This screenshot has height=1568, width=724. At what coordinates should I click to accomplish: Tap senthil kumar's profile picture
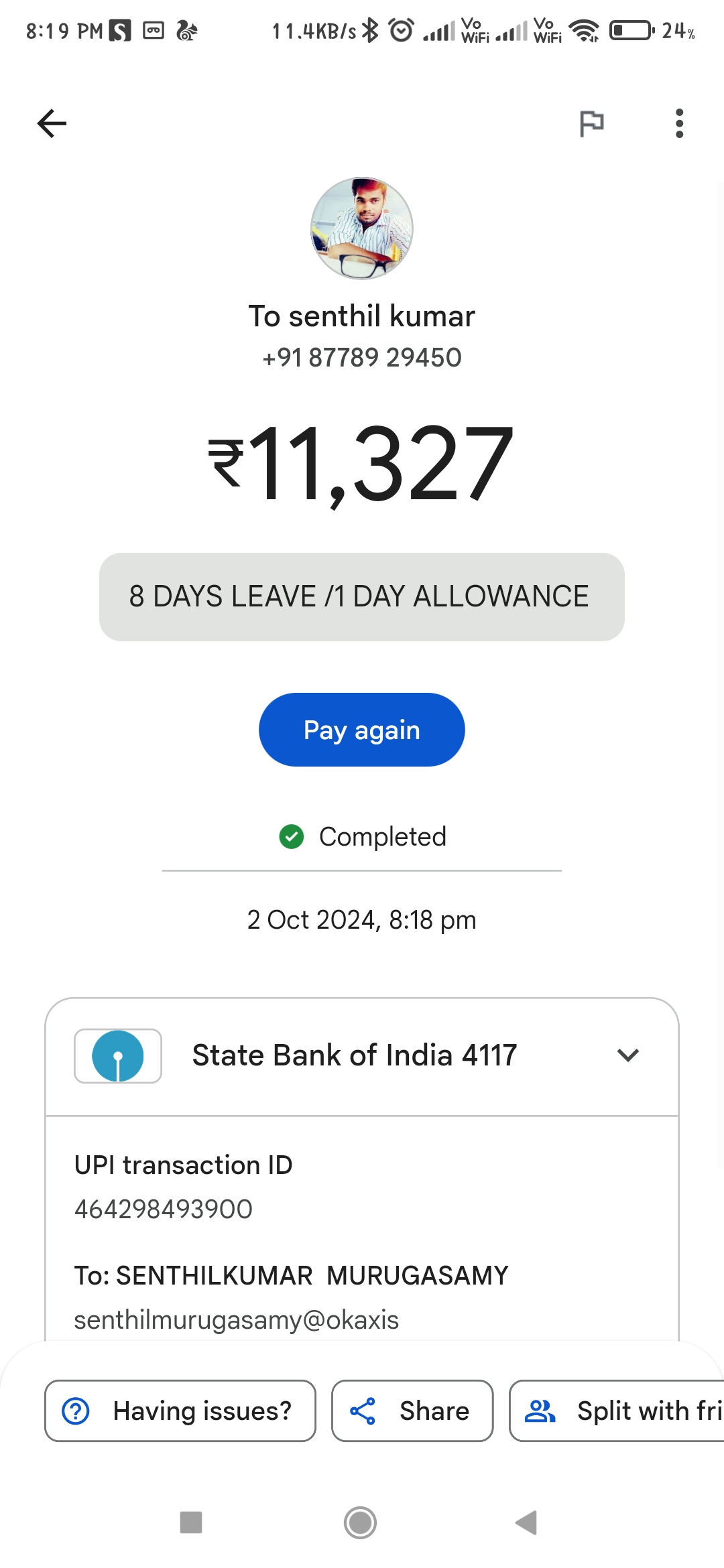[x=362, y=228]
